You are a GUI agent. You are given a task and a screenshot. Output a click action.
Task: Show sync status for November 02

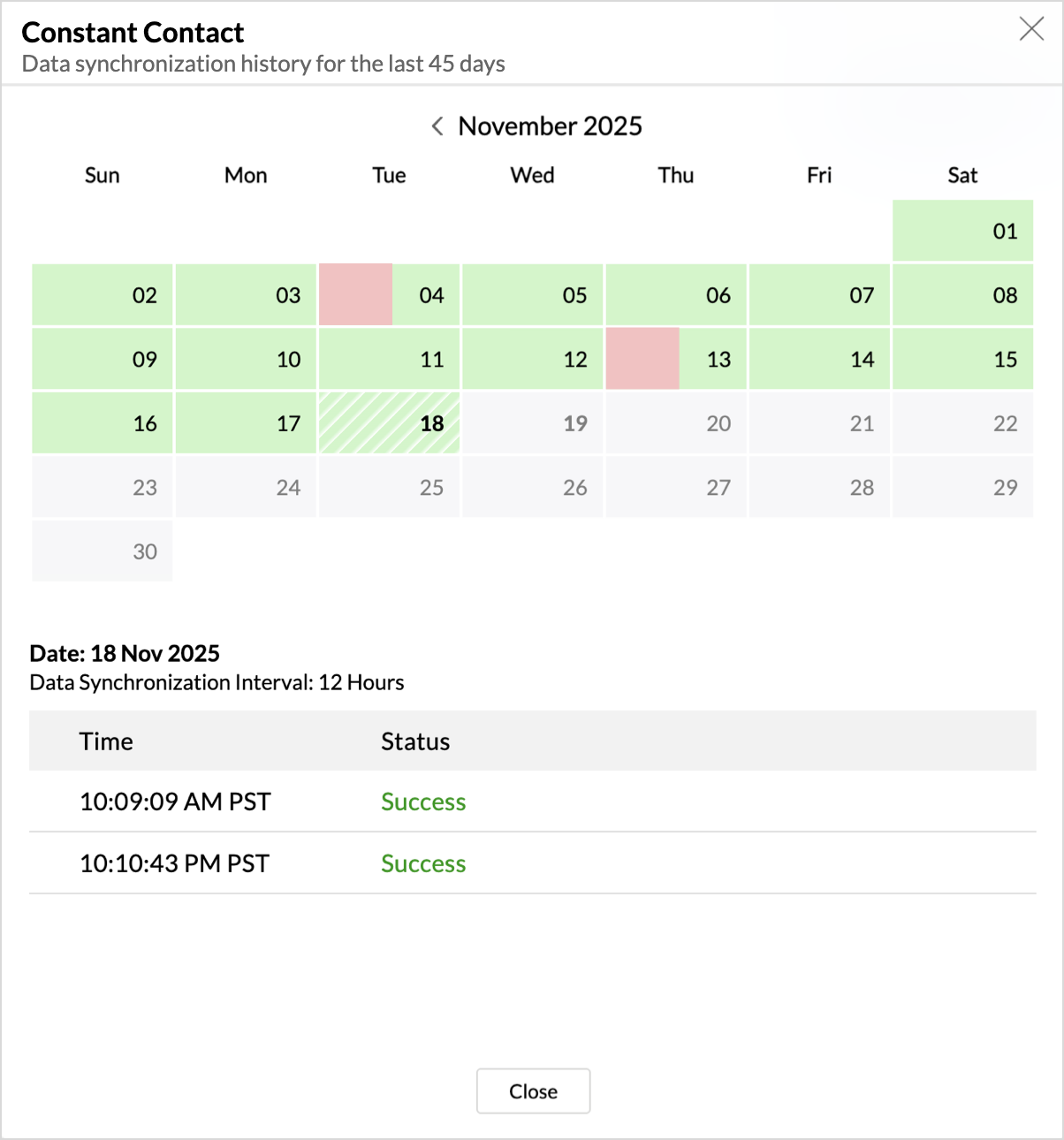[103, 295]
